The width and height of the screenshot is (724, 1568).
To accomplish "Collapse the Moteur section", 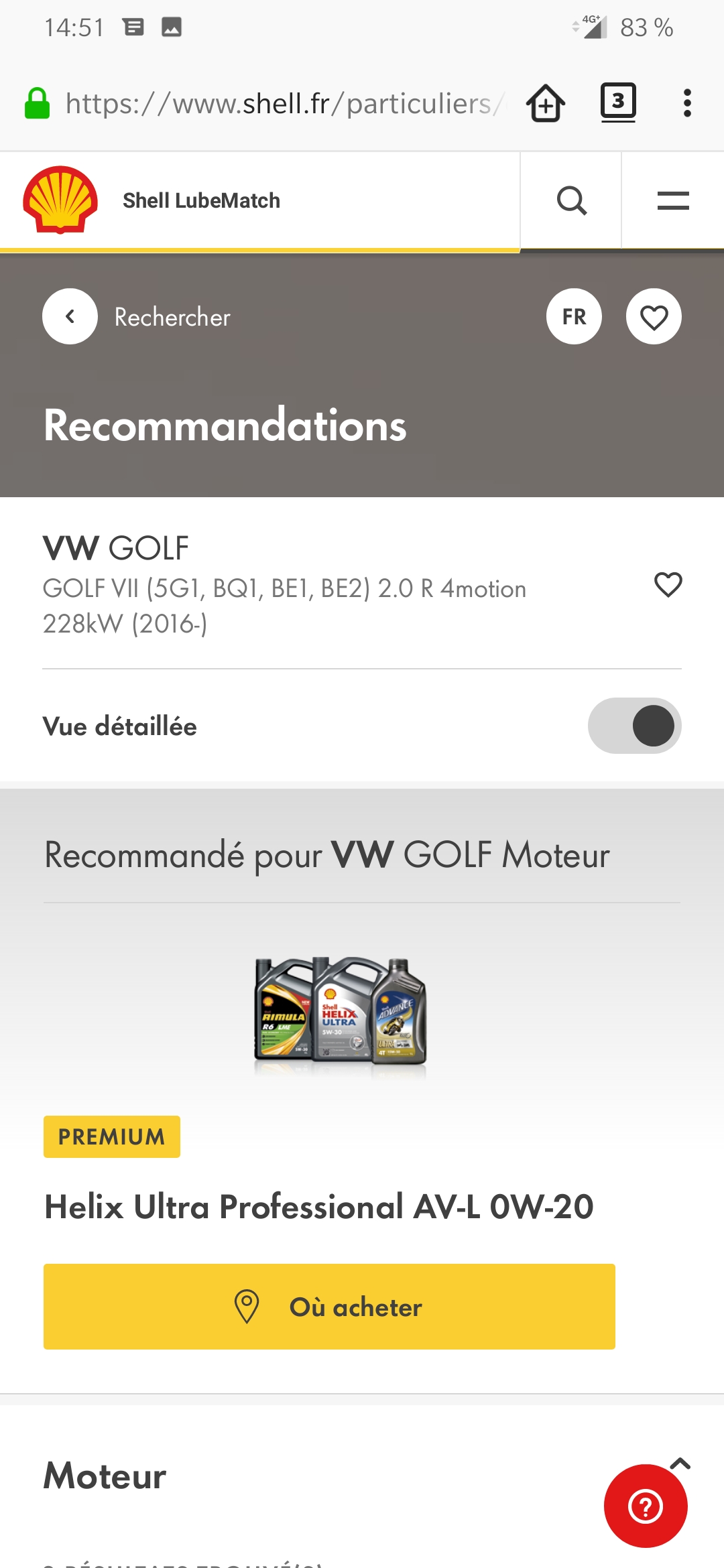I will pos(680,1463).
